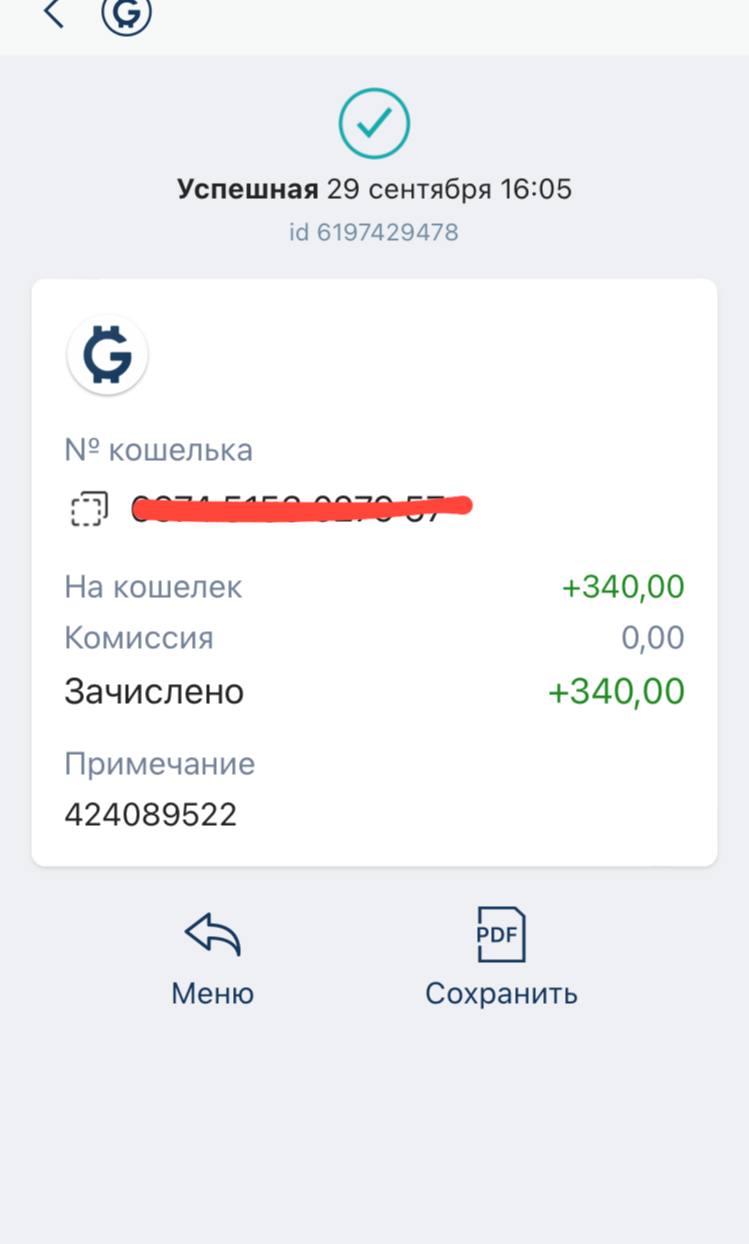Return to Меню
This screenshot has height=1244, width=749.
212,957
